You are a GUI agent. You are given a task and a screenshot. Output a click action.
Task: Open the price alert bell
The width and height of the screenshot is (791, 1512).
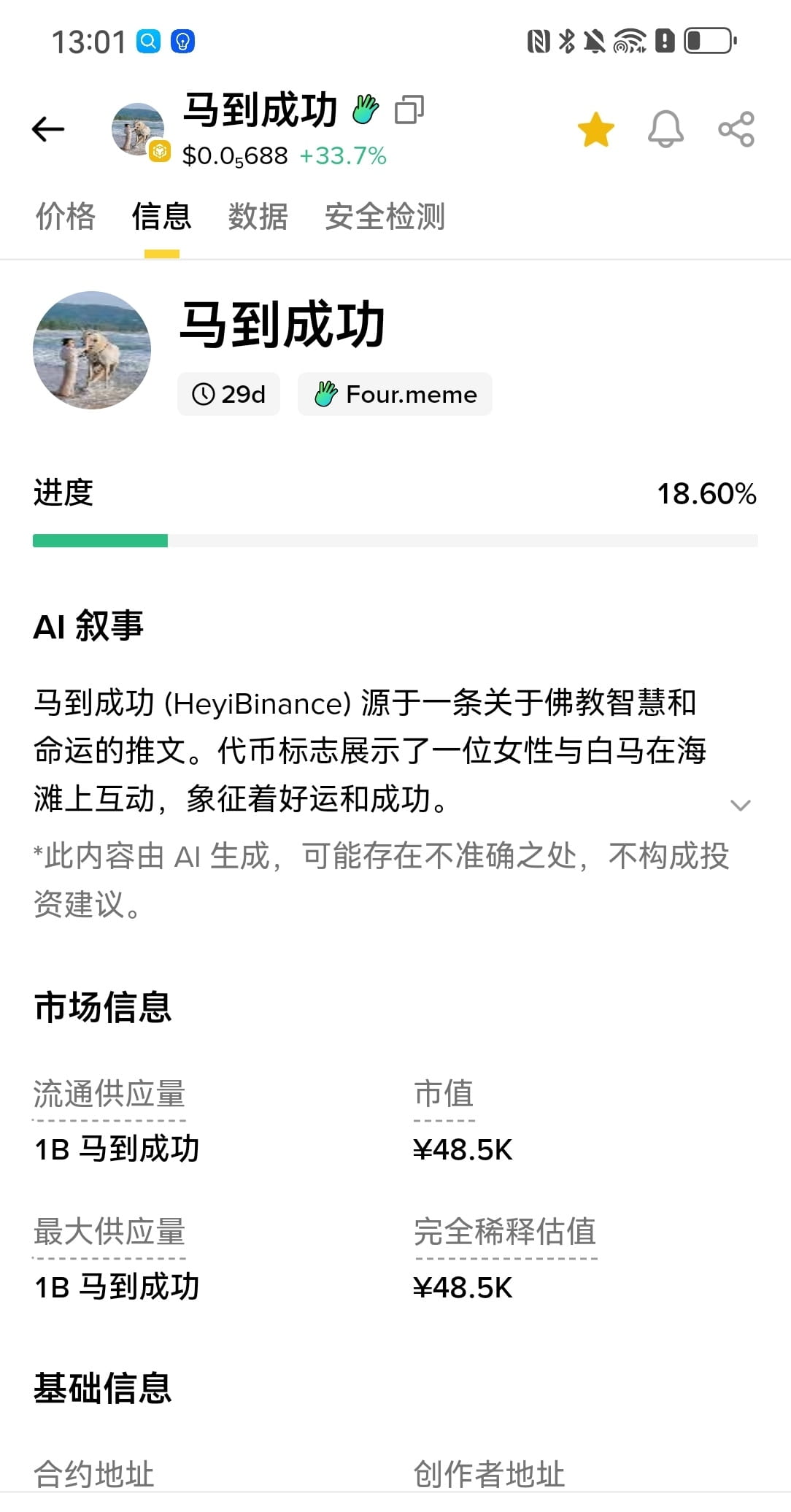click(x=665, y=130)
